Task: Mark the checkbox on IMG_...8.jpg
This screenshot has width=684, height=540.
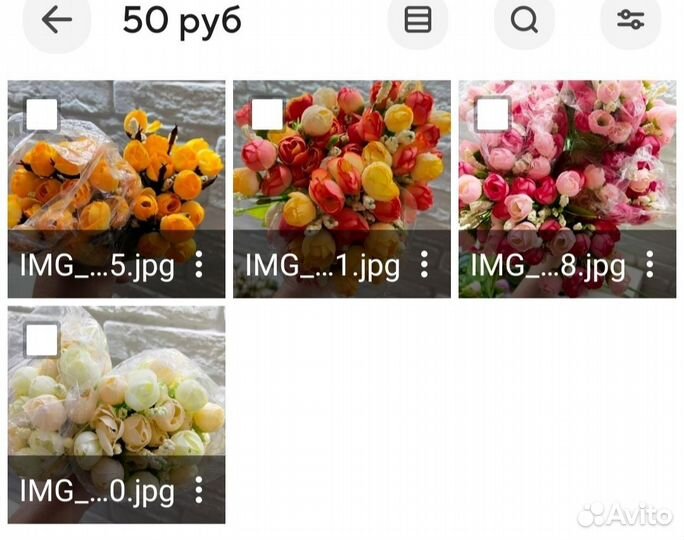Action: click(492, 115)
